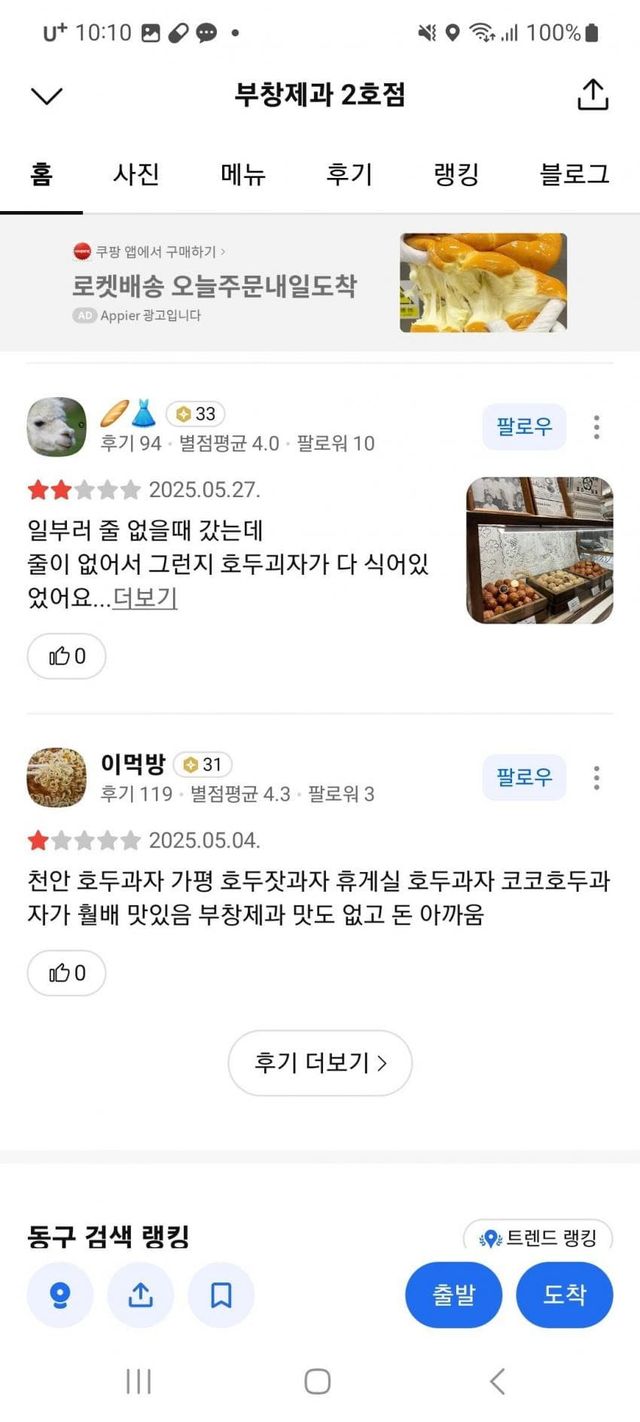The width and height of the screenshot is (640, 1422).
Task: Open the 로켓배송 오늘주문내일도착 ad banner
Action: (320, 283)
